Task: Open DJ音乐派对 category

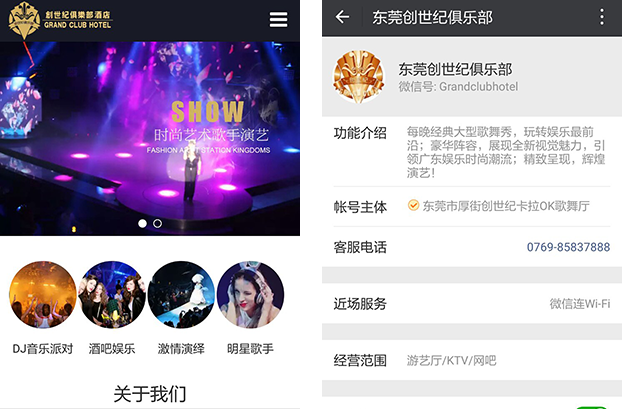Action: (x=42, y=296)
